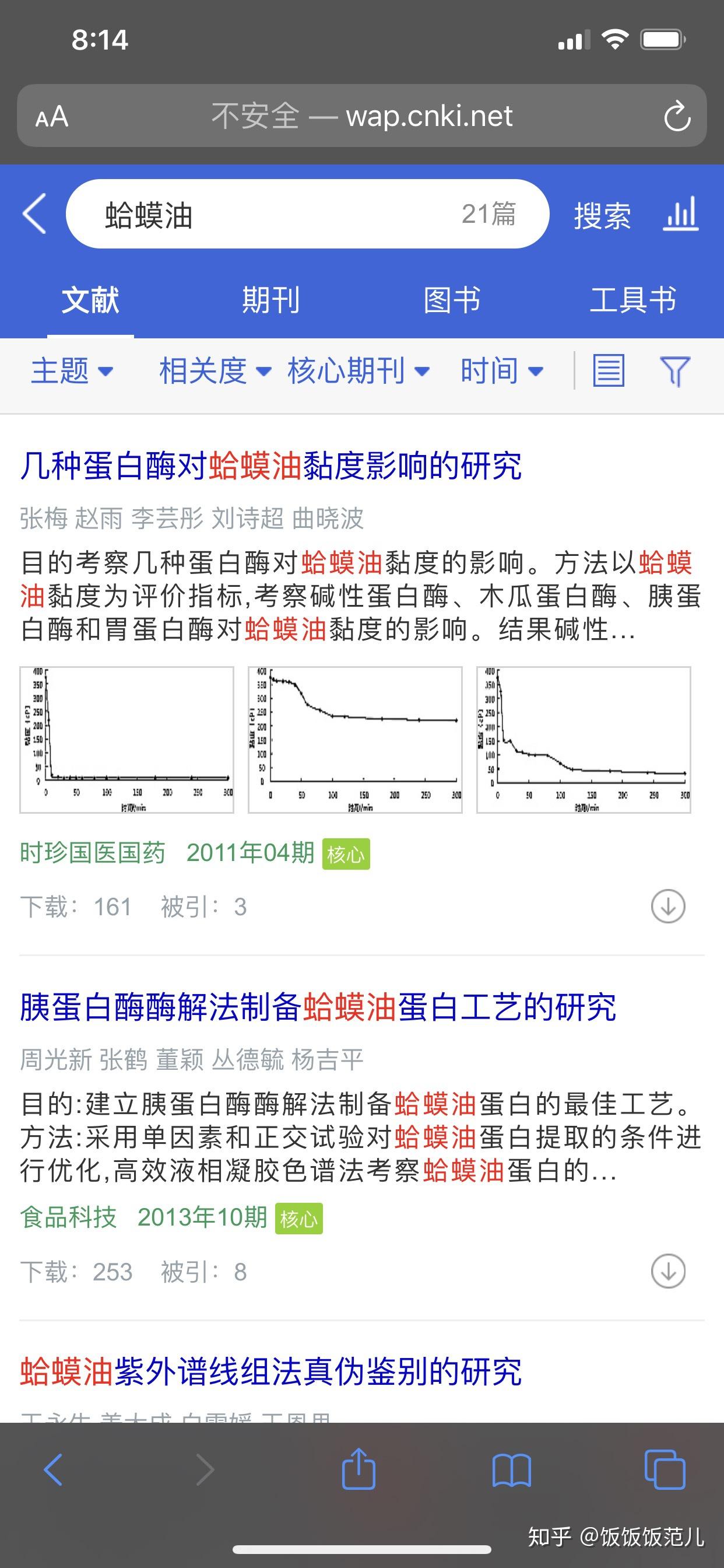Download the article from 食品科技
This screenshot has width=724, height=1568.
[668, 1271]
